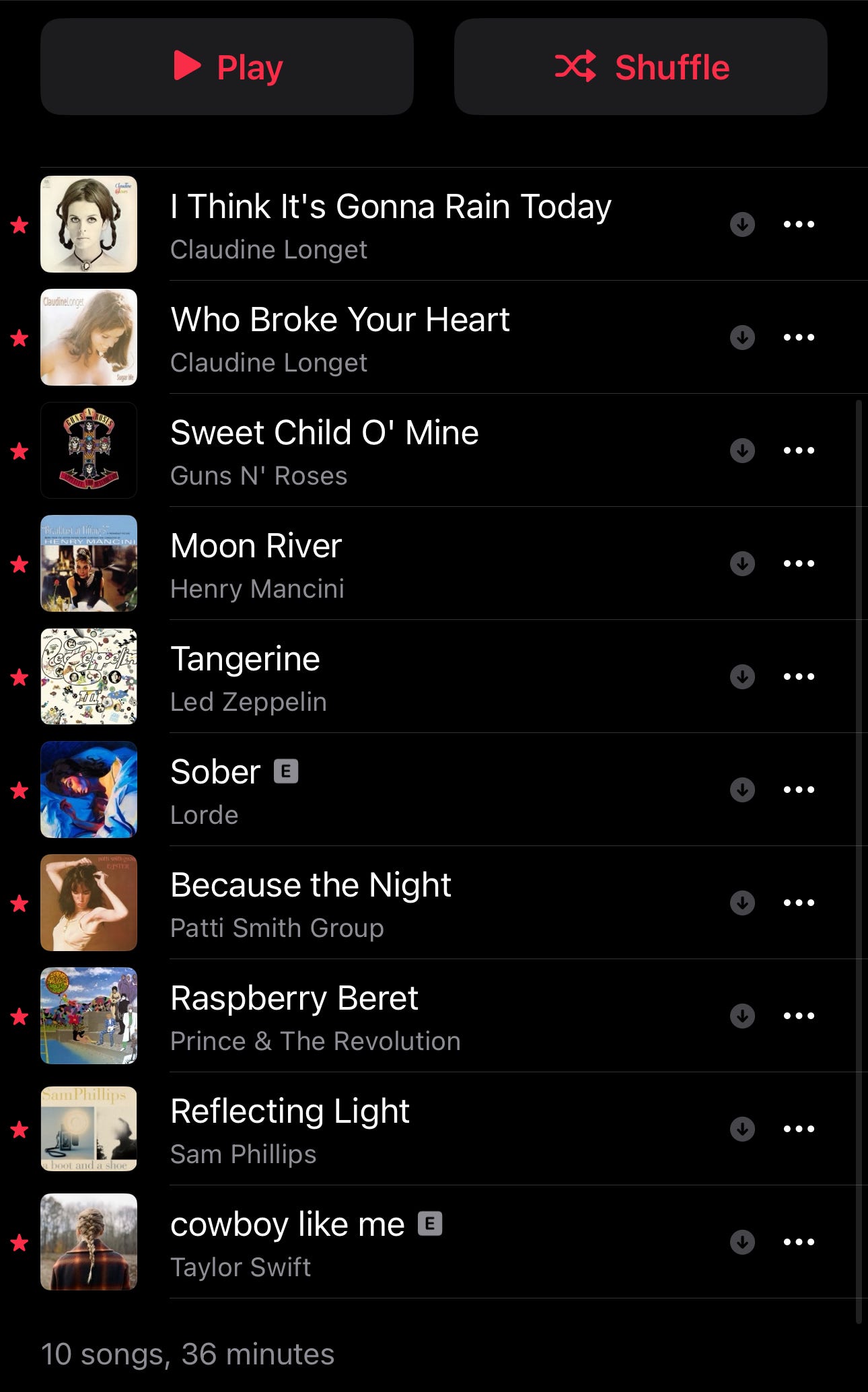Start playing the playlist with Play
The image size is (868, 1392).
[x=227, y=67]
